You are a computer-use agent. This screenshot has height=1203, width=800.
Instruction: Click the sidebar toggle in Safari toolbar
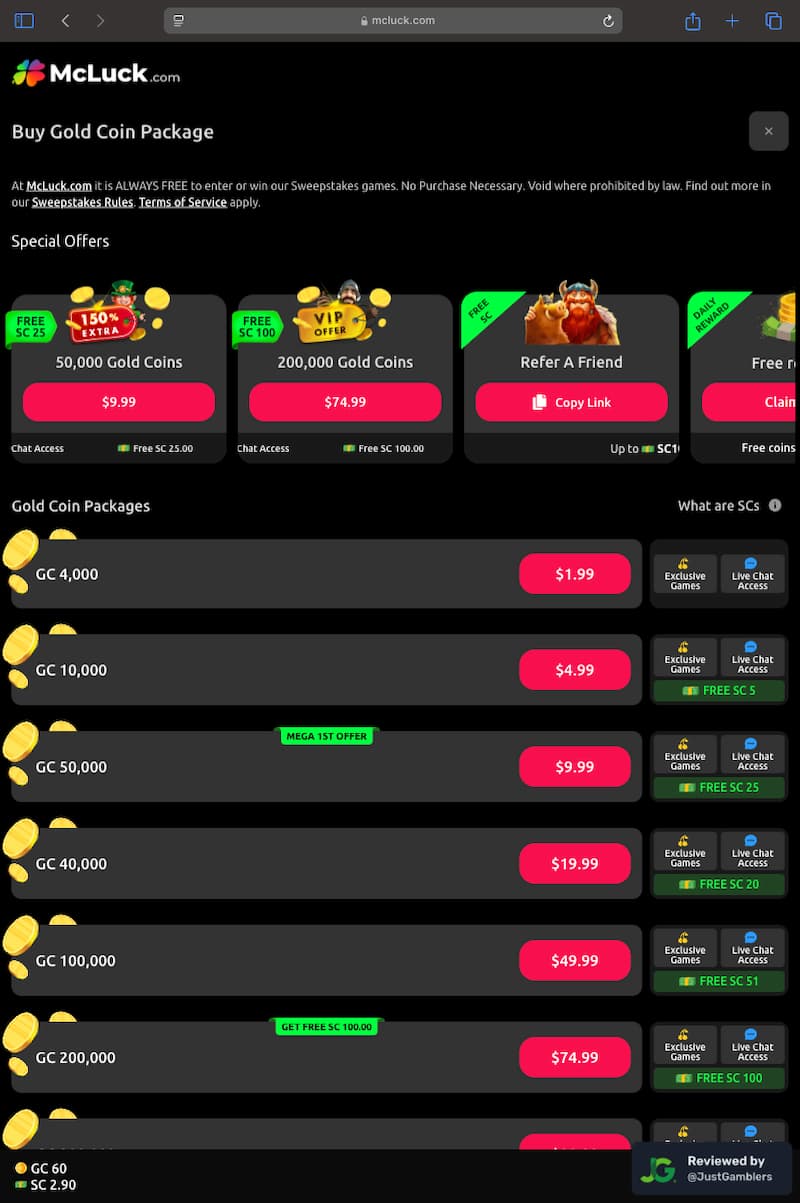pos(24,20)
